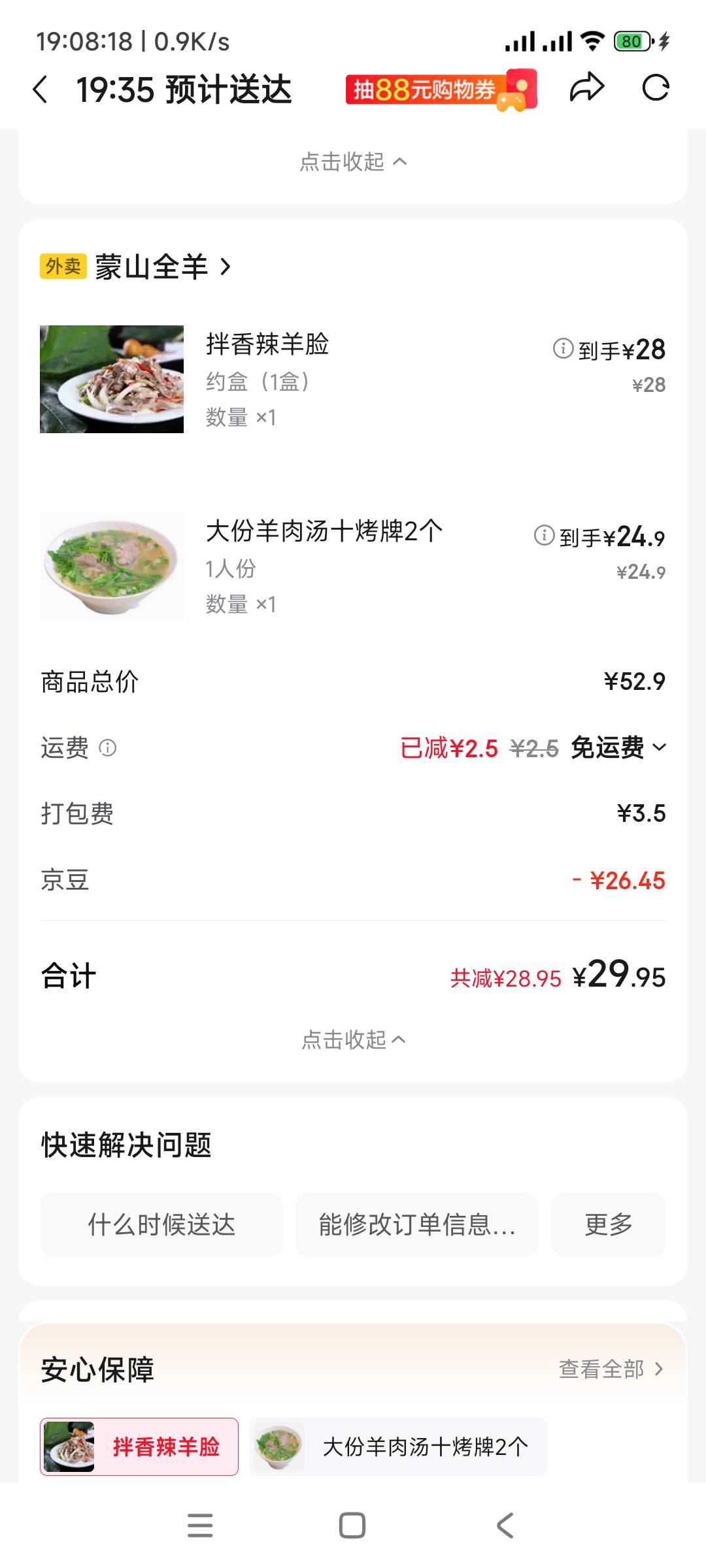The height and width of the screenshot is (1568, 706).
Task: View all 安心保障 details
Action: [x=611, y=1369]
